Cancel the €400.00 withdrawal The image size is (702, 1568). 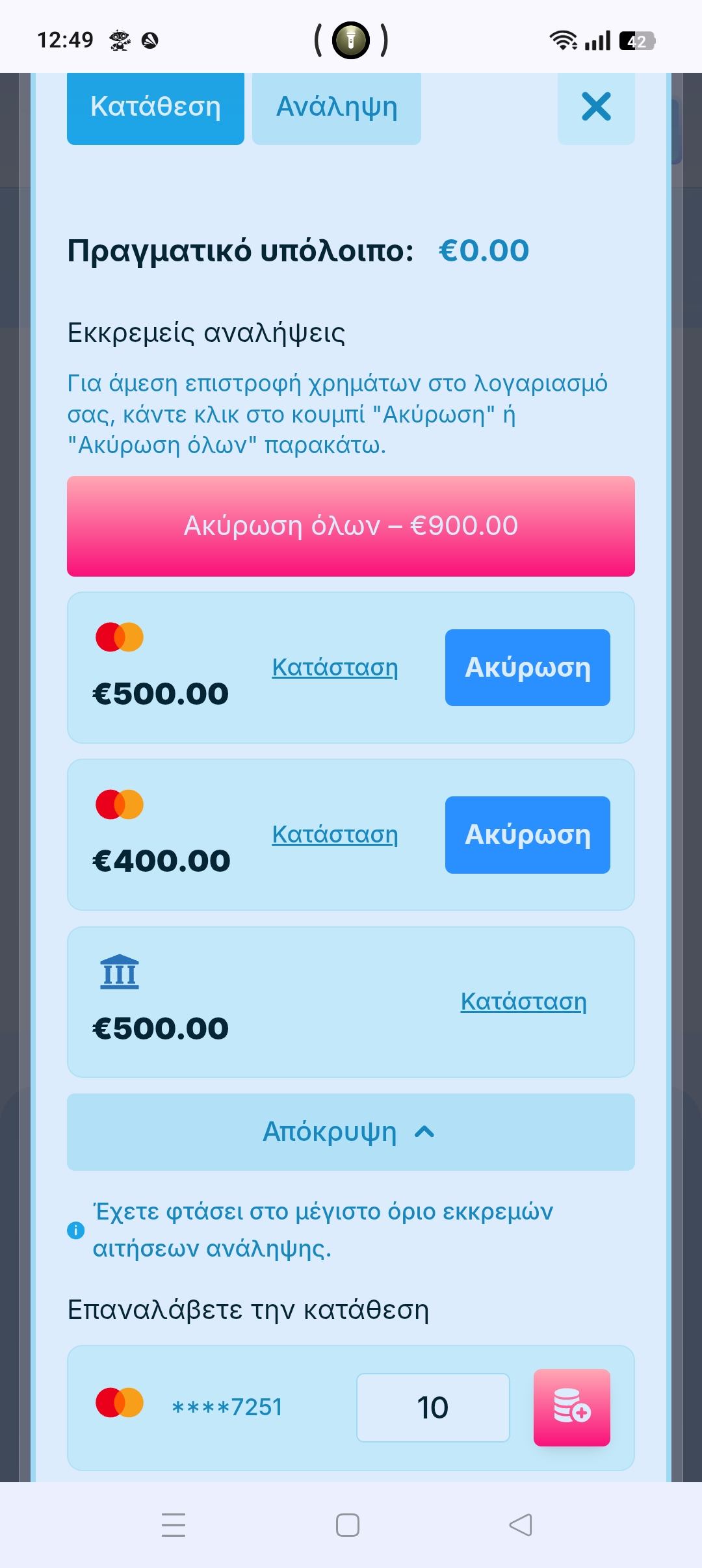pos(527,835)
